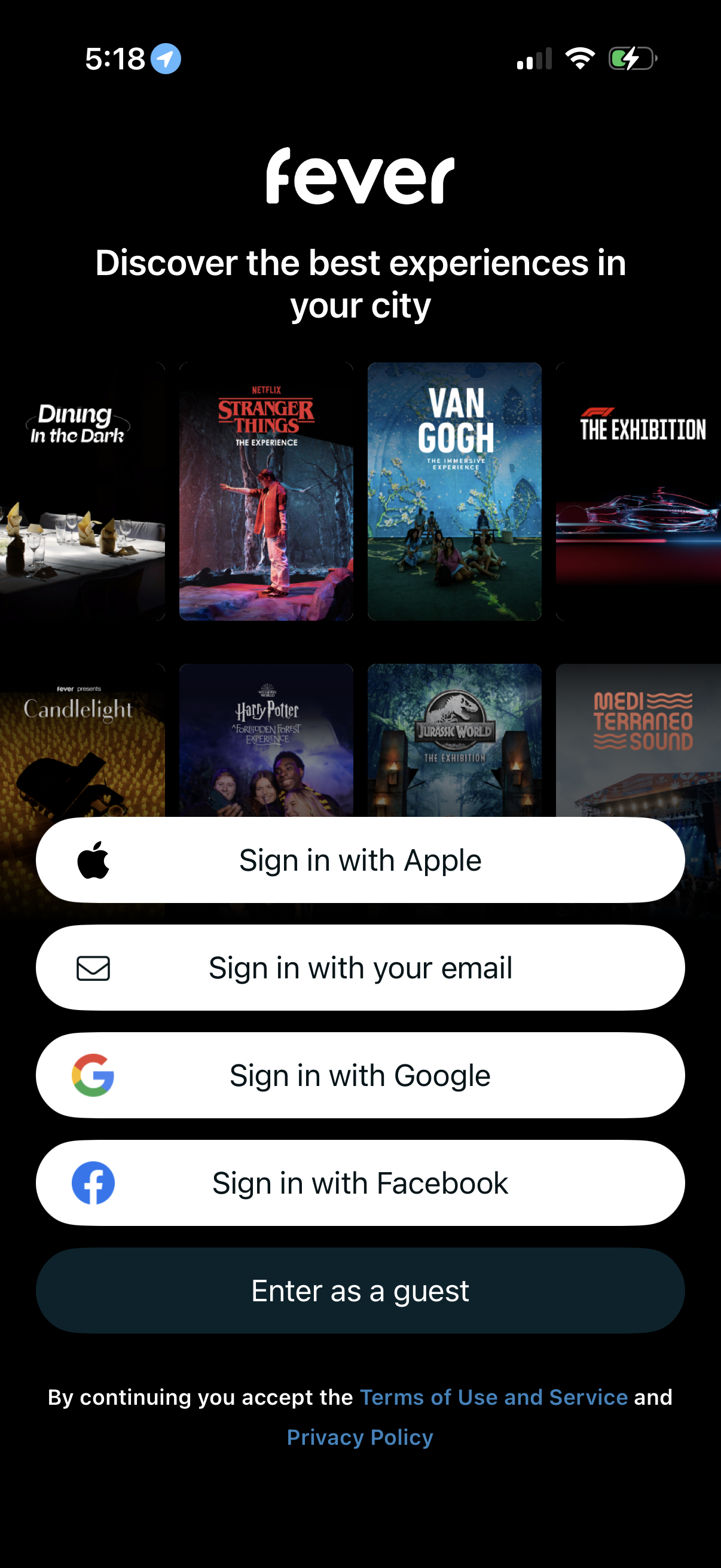This screenshot has width=721, height=1568.
Task: Select the Stranger Things experience thumbnail
Action: [267, 492]
